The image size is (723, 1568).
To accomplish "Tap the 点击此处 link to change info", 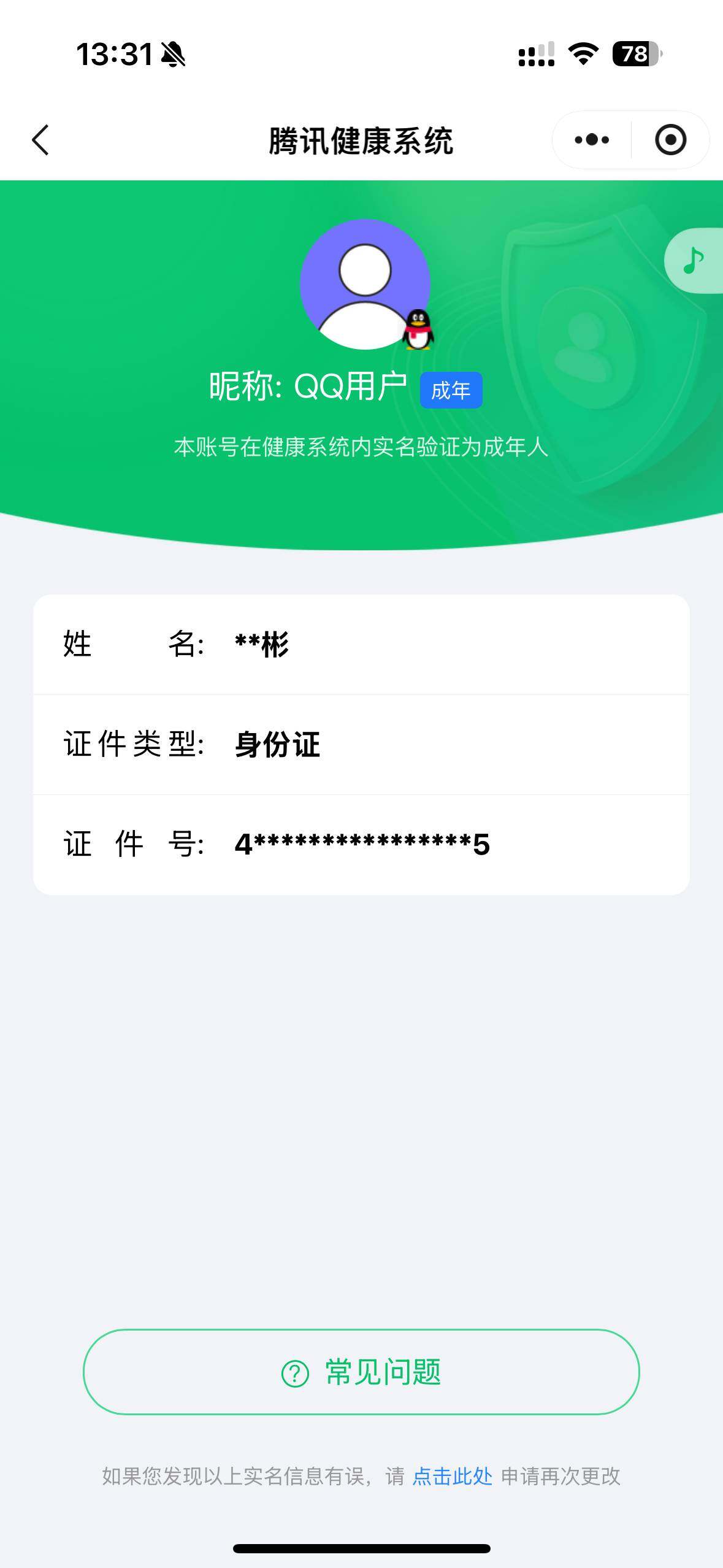I will click(x=452, y=1476).
